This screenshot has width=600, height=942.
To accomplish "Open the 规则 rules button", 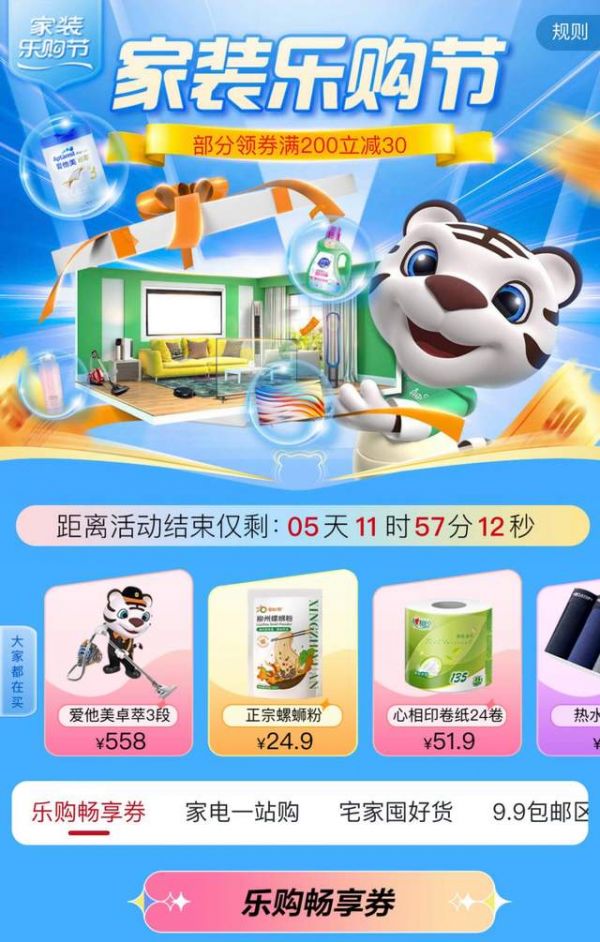I will 570,31.
